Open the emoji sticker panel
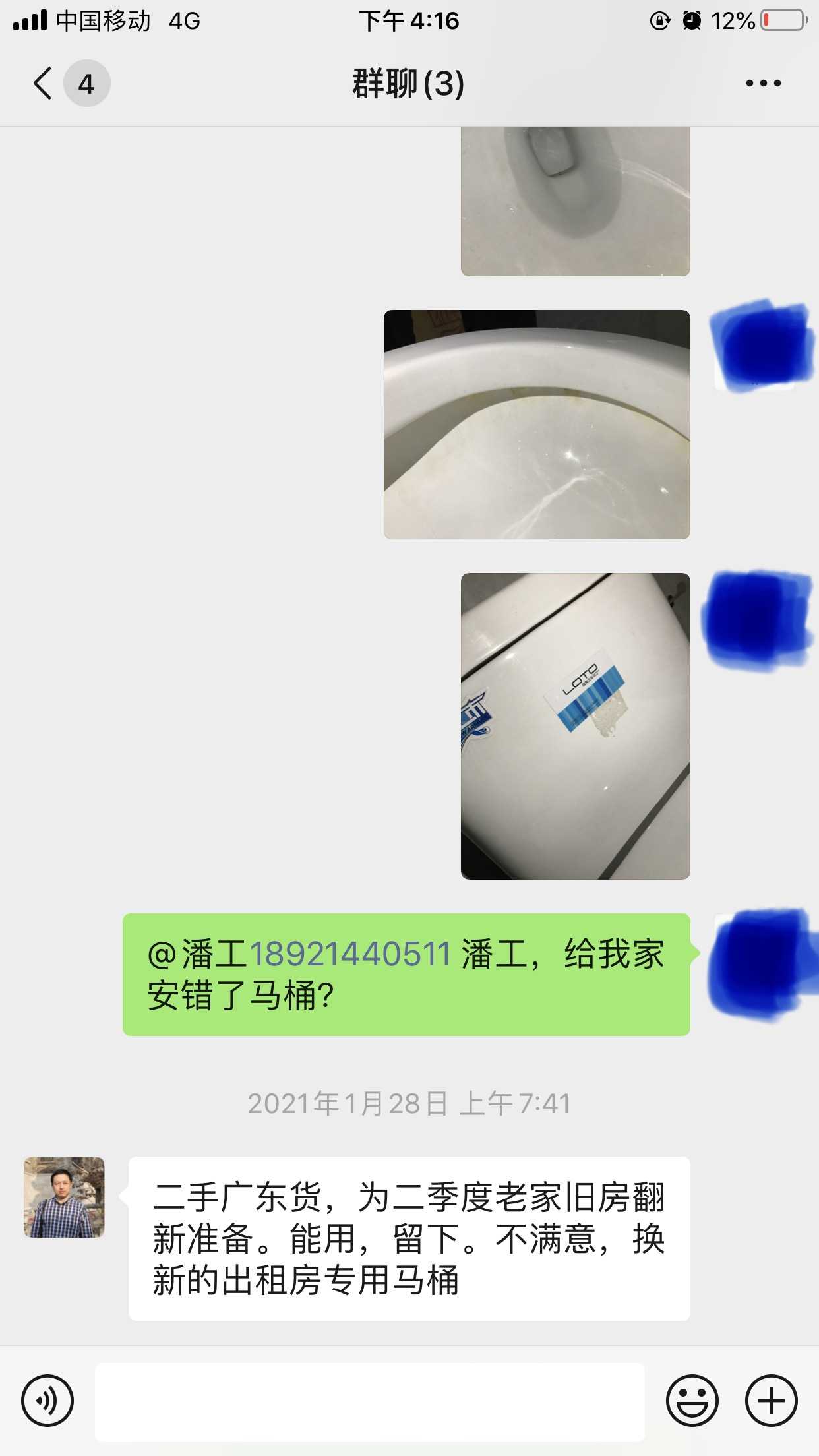 click(x=692, y=1401)
